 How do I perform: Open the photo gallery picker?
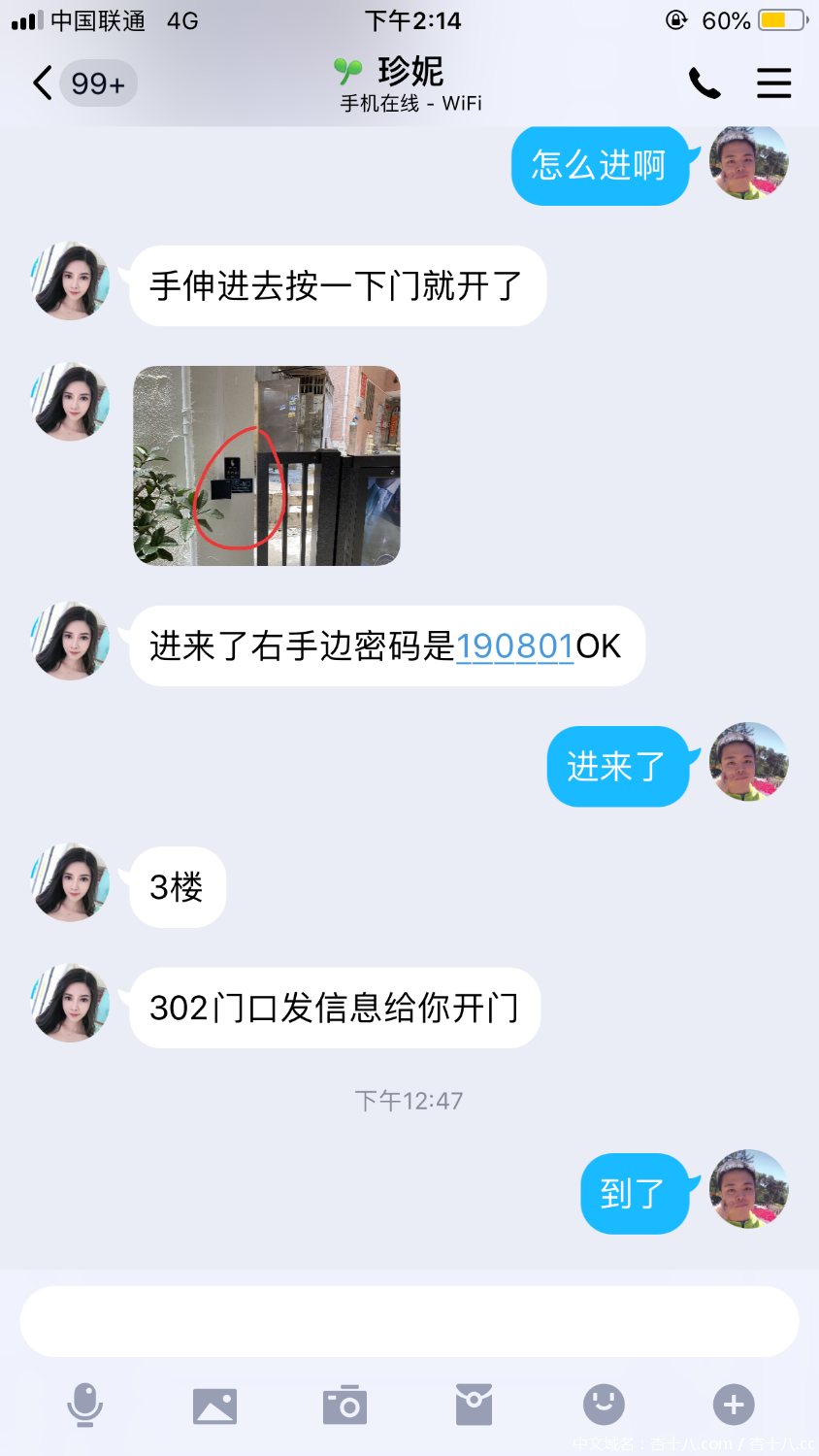(214, 1405)
